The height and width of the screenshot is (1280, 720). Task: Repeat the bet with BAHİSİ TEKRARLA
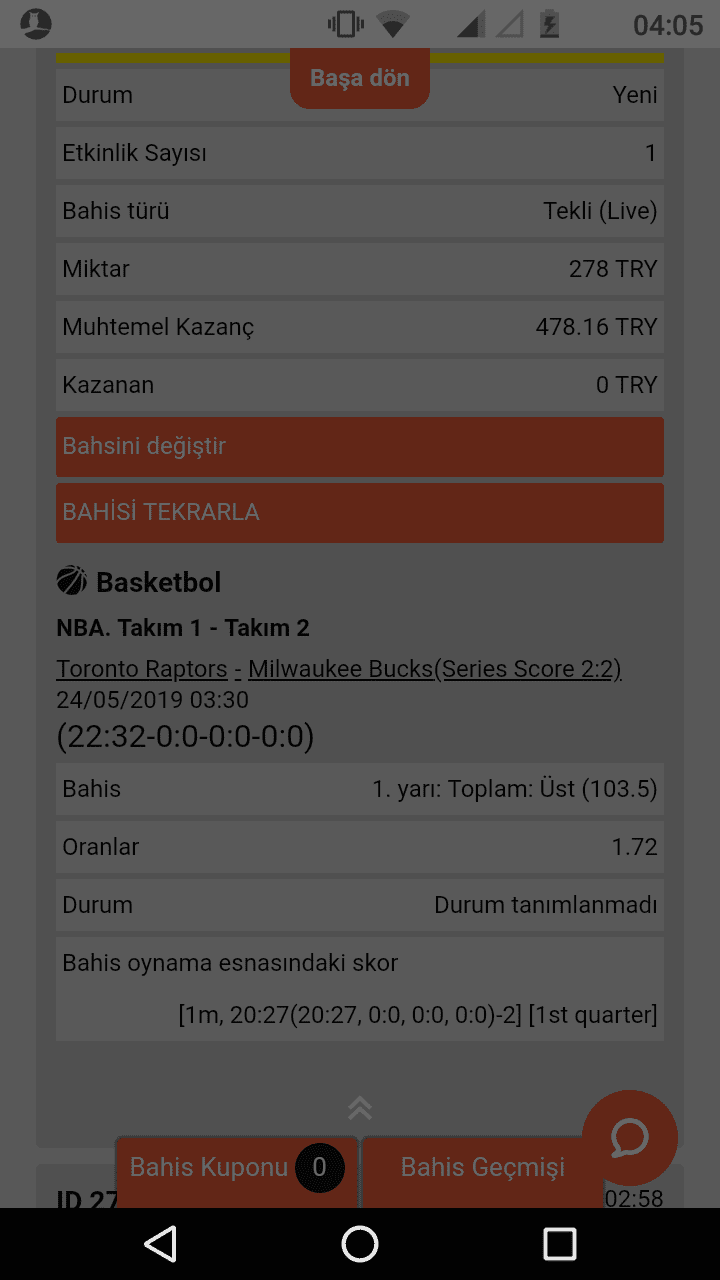(360, 513)
